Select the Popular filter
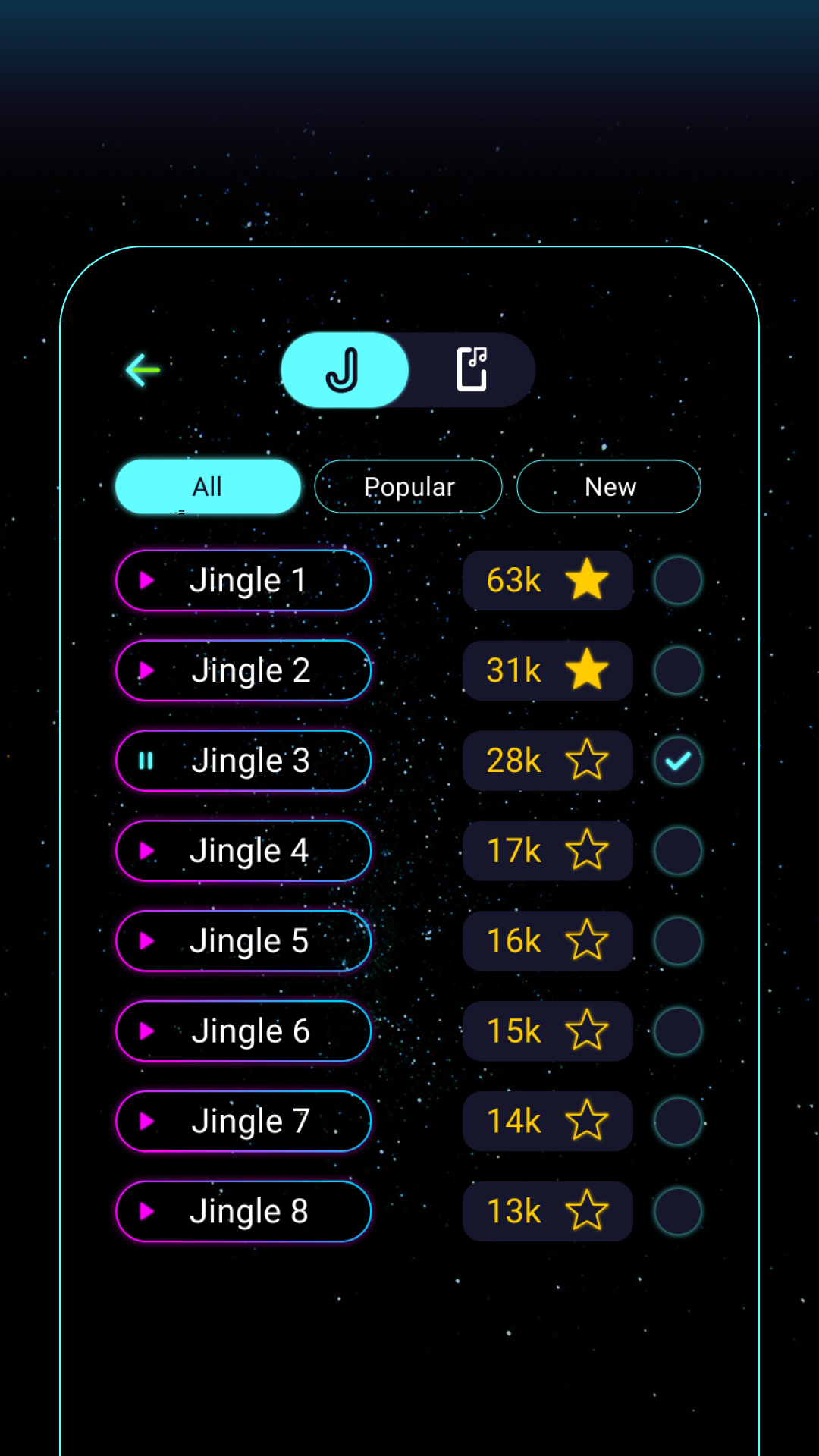The width and height of the screenshot is (819, 1456). [409, 487]
